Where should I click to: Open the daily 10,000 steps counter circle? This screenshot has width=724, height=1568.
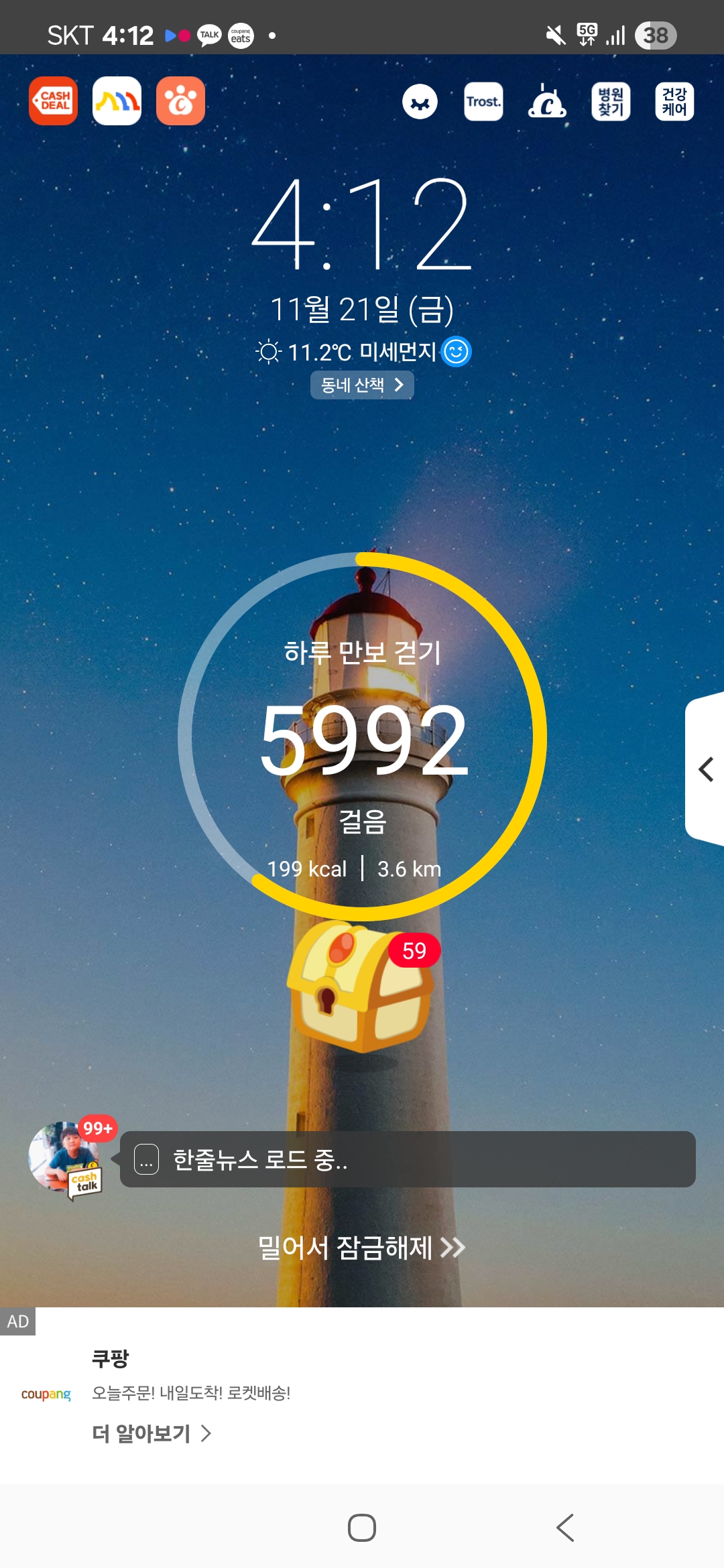click(x=362, y=736)
